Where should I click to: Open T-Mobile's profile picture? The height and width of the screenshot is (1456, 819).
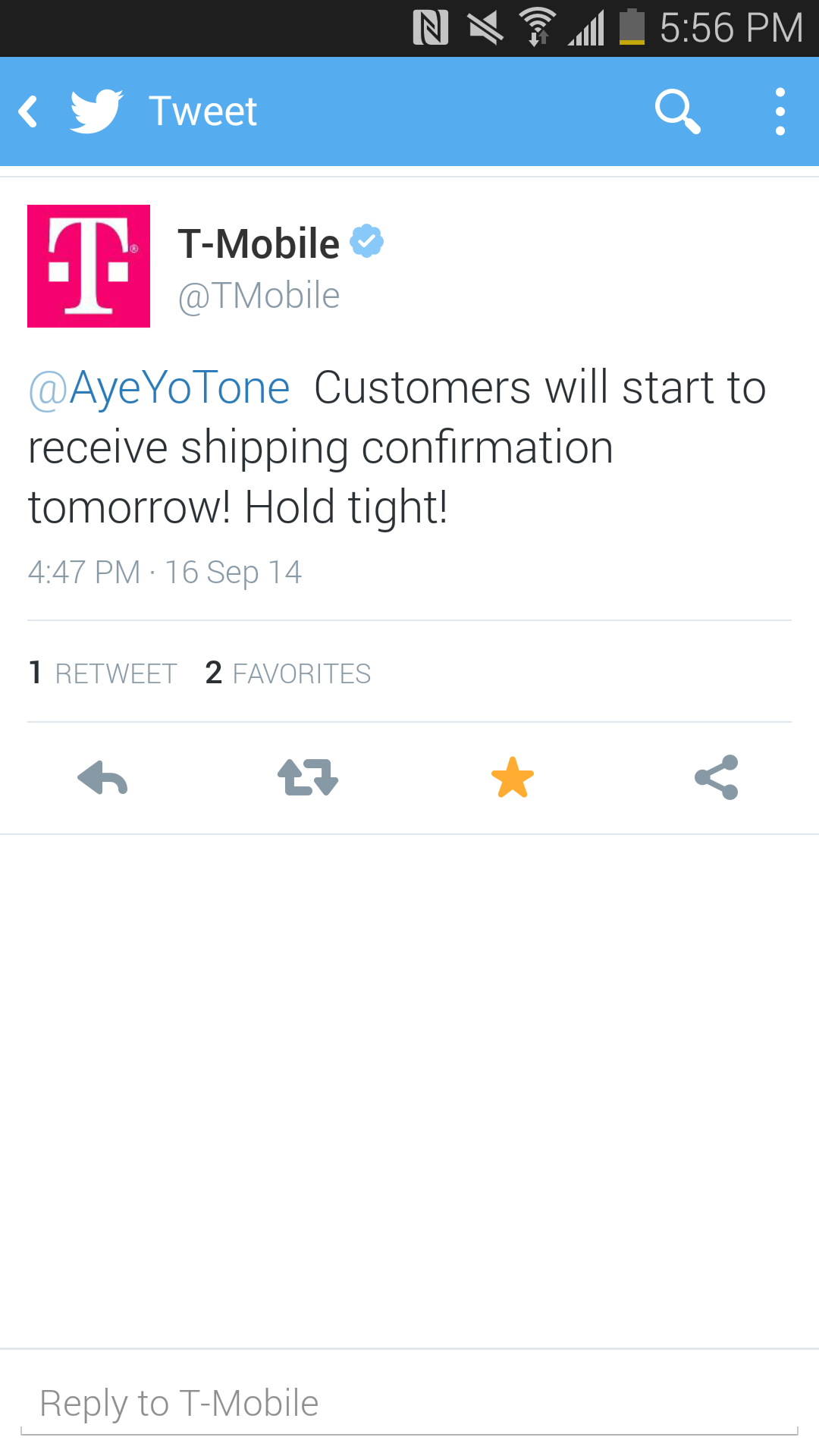pyautogui.click(x=89, y=266)
